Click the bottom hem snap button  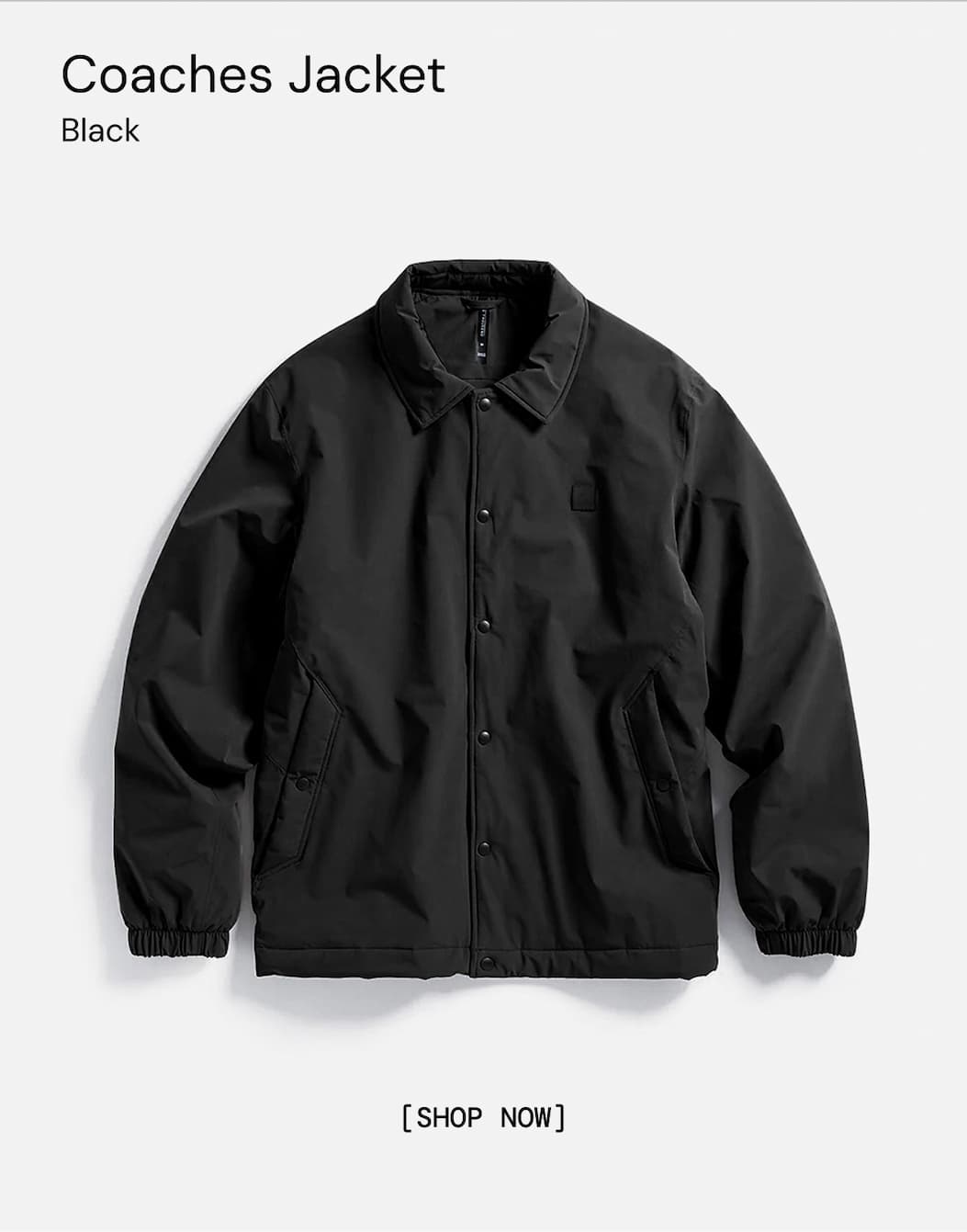tap(487, 961)
